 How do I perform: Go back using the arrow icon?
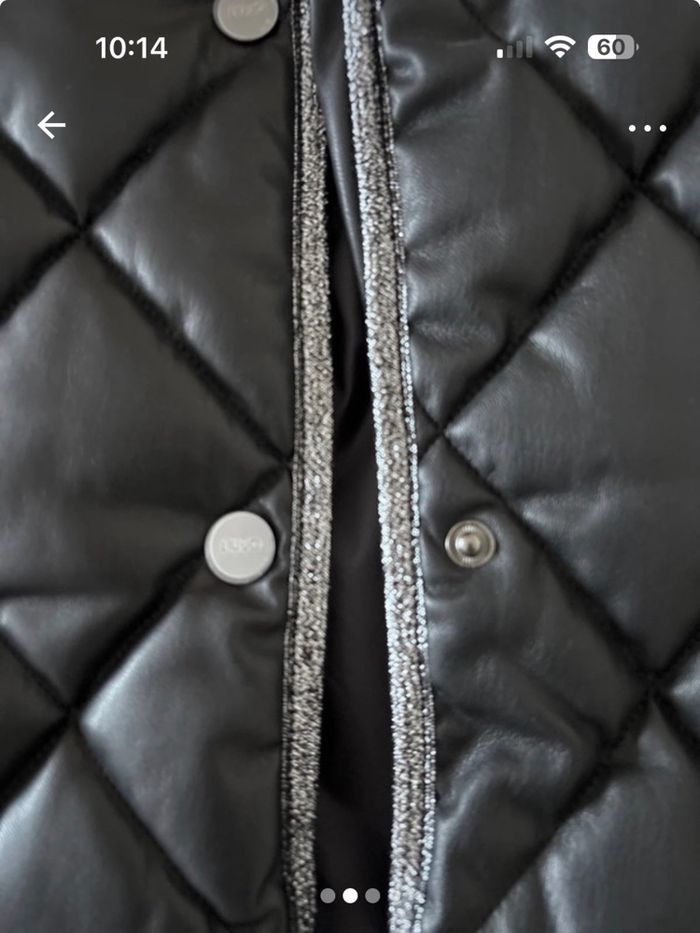51,125
